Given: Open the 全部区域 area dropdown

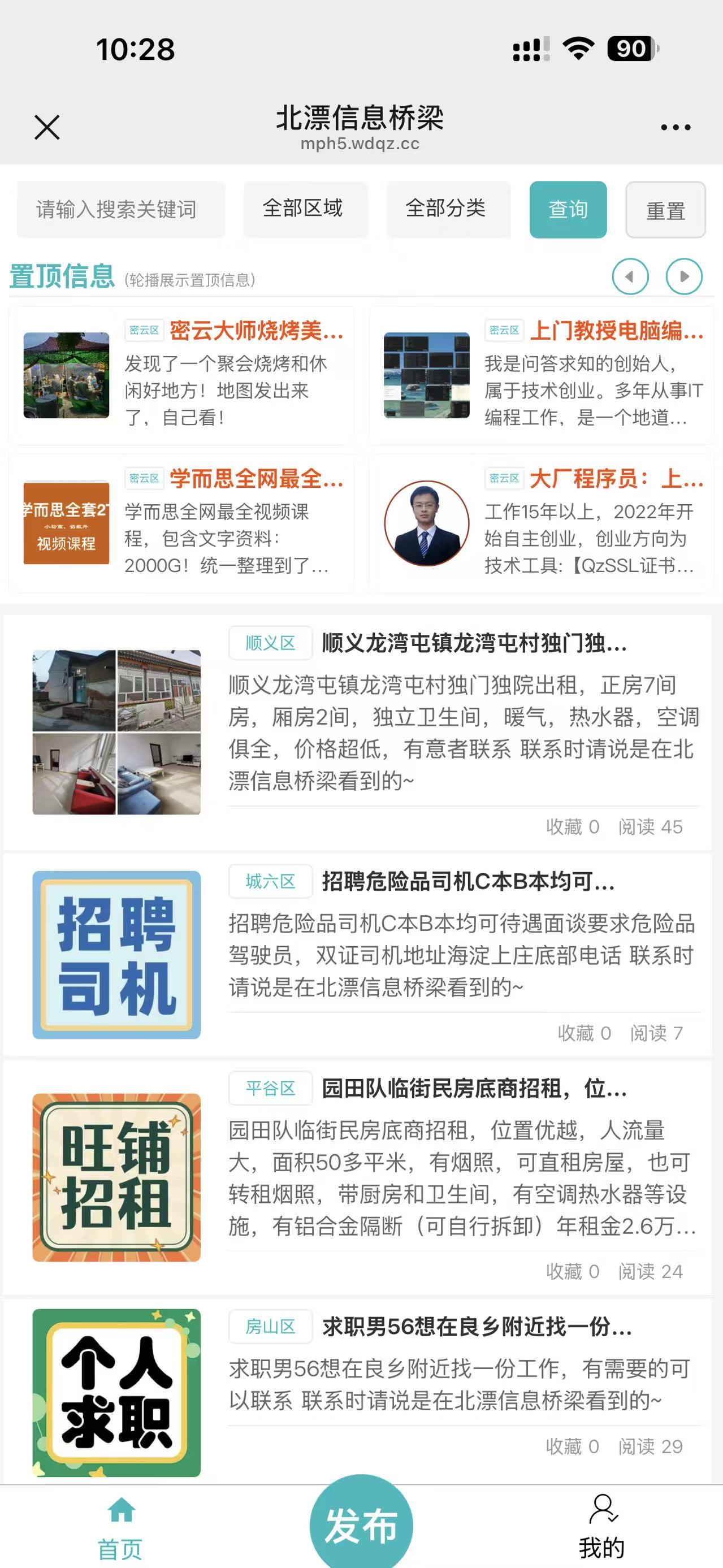Looking at the screenshot, I should [305, 209].
